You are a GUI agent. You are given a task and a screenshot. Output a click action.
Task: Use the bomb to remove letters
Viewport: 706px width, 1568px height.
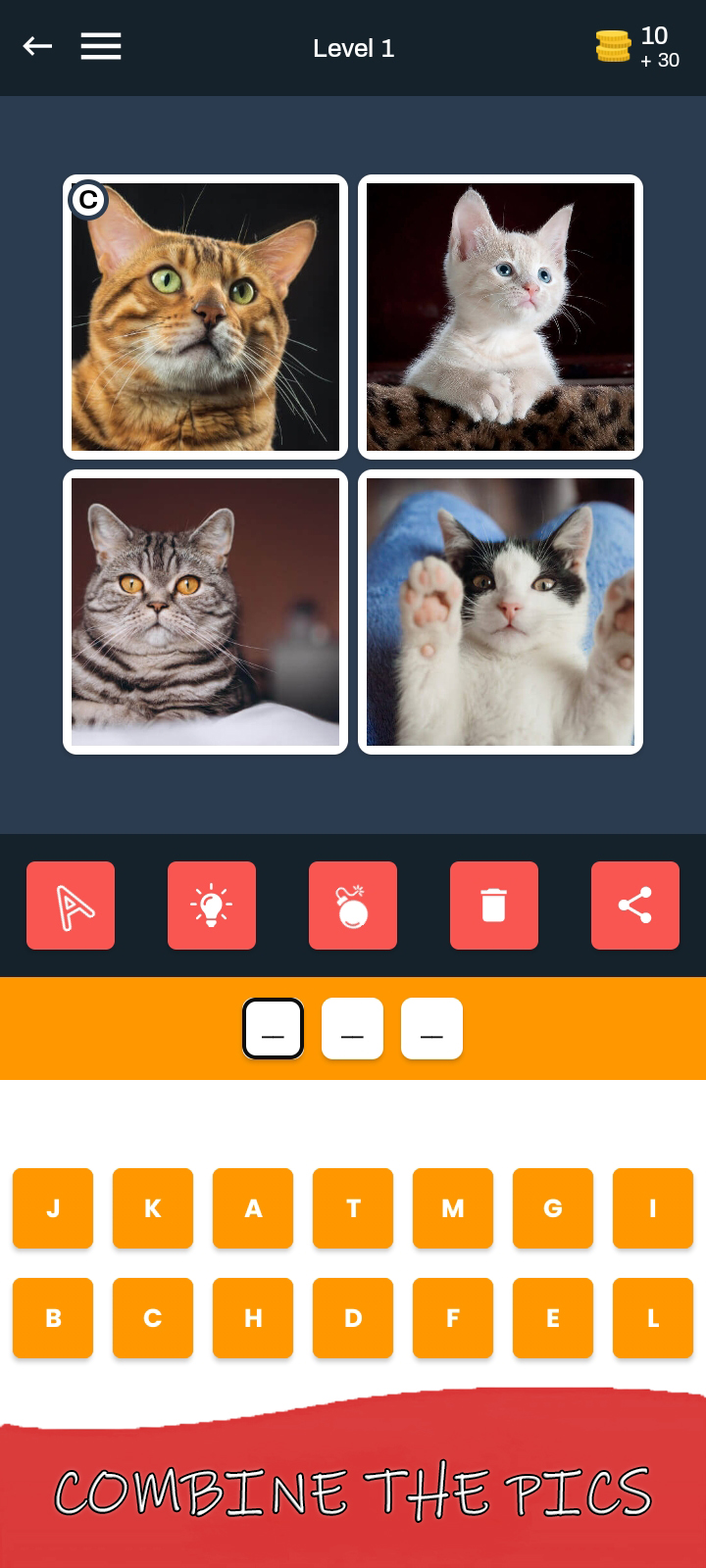353,906
